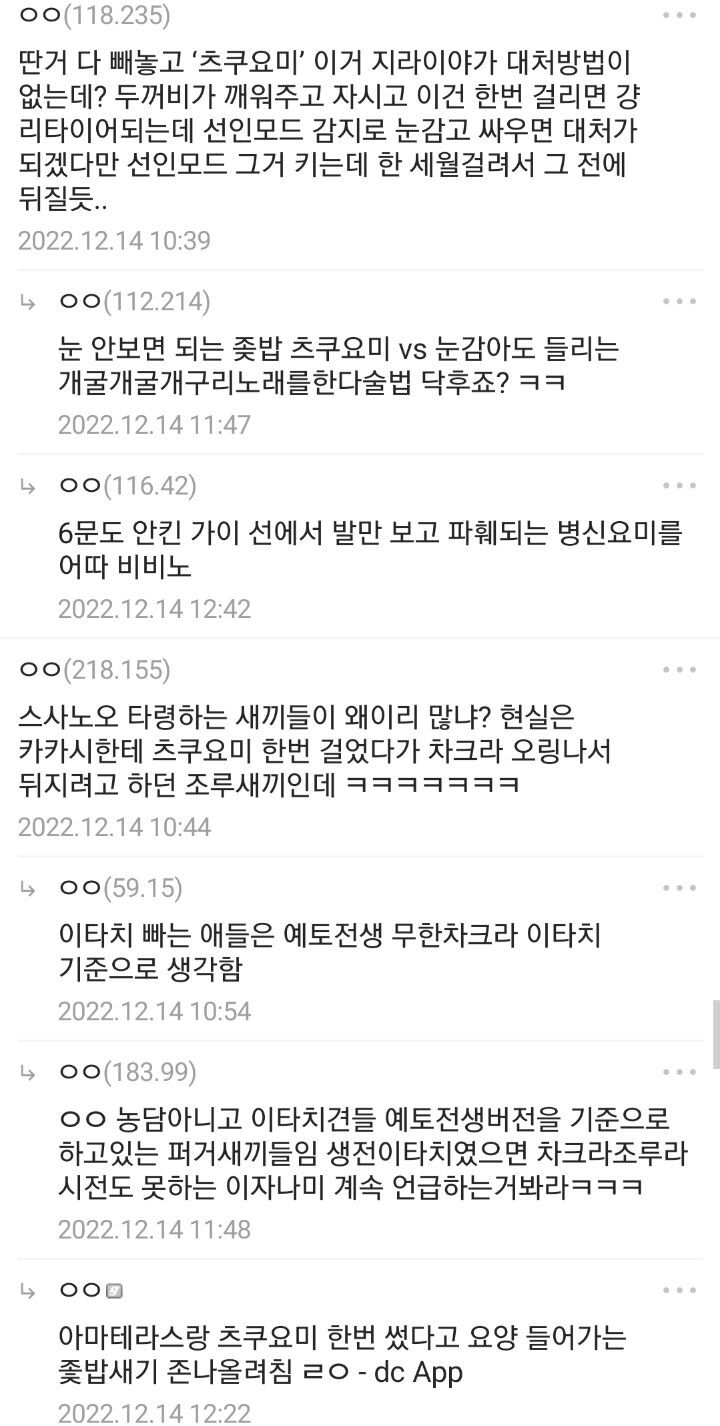The width and height of the screenshot is (720, 1426).
Task: Open the options menu for the 183.99 reply
Action: click(679, 1073)
